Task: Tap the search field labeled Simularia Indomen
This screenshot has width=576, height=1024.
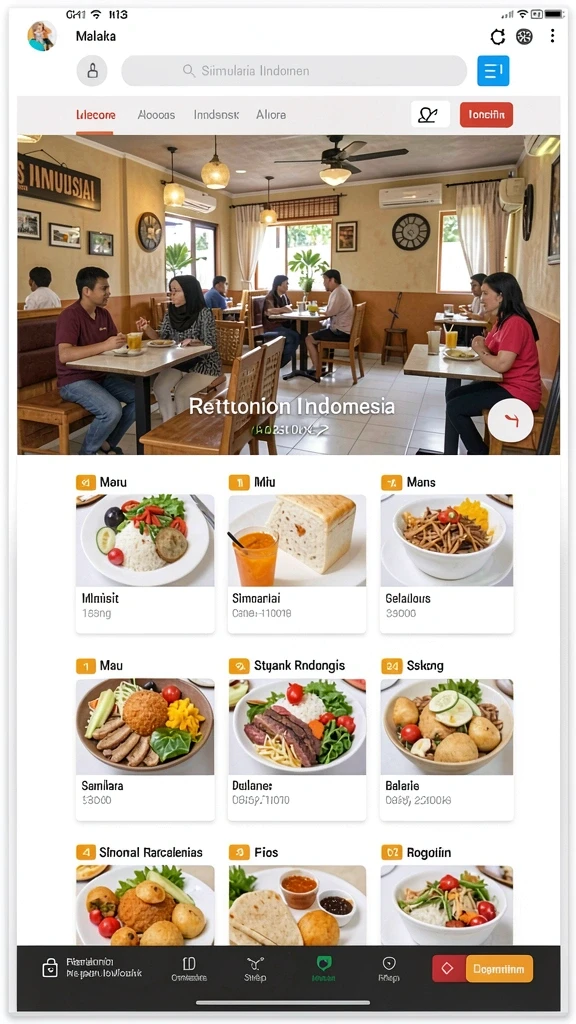Action: point(294,71)
